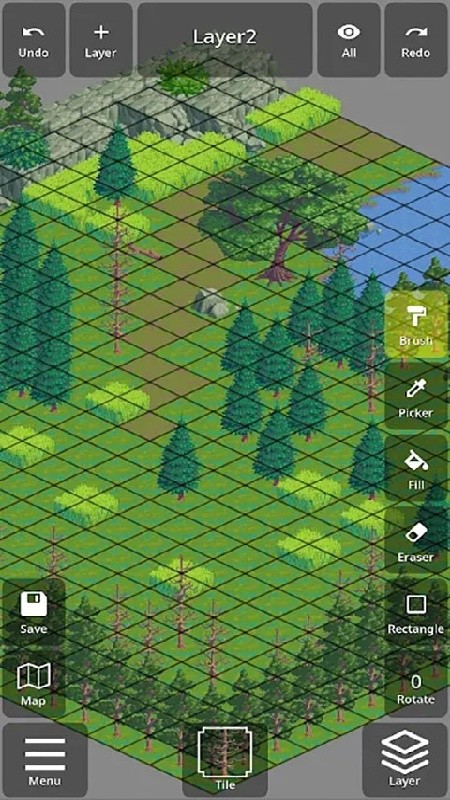This screenshot has width=450, height=800.
Task: Add a new layer
Action: 101,40
